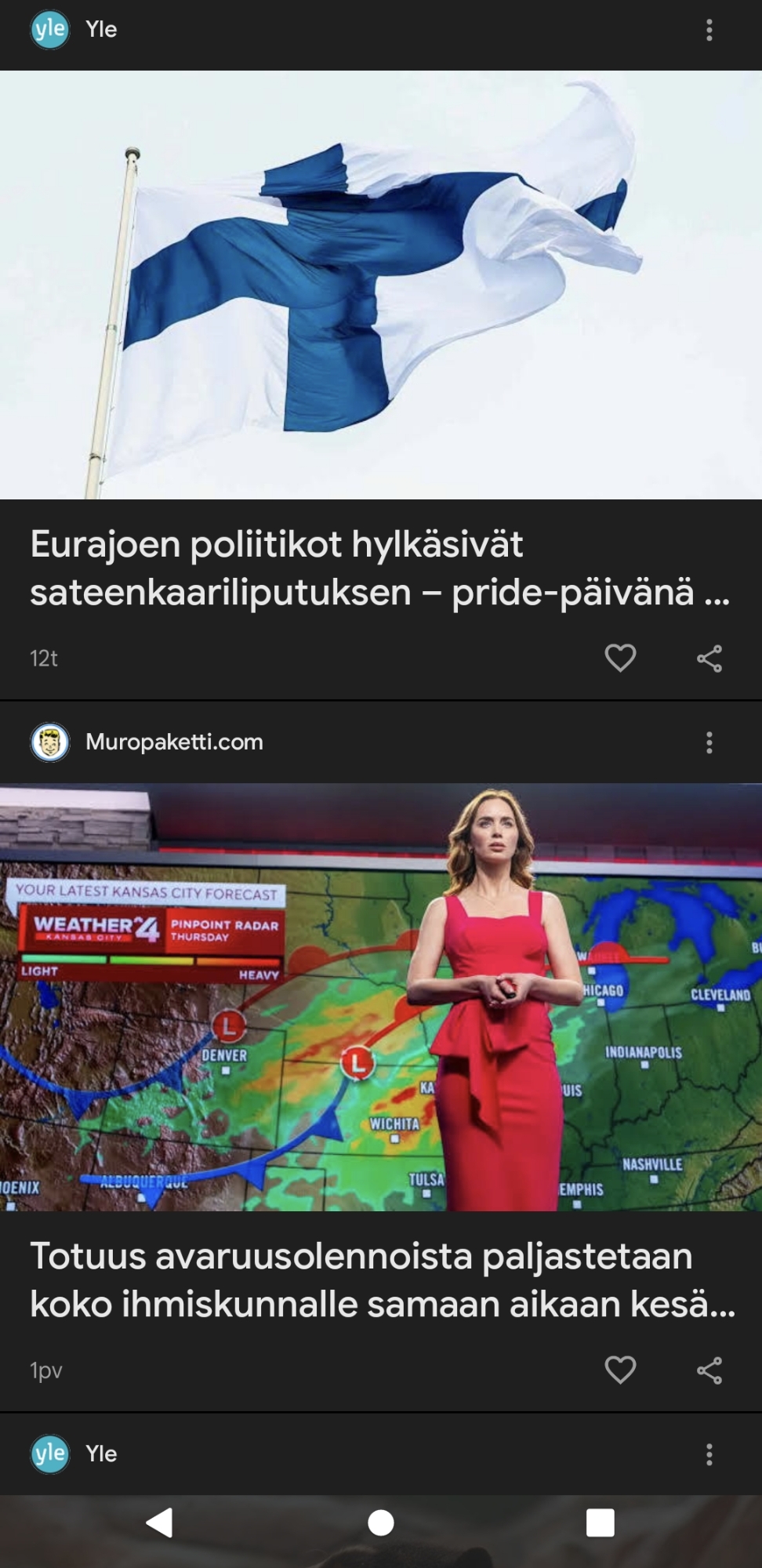The width and height of the screenshot is (762, 1568).
Task: Share the Totuus avaruusolennoista article
Action: pyautogui.click(x=709, y=1370)
